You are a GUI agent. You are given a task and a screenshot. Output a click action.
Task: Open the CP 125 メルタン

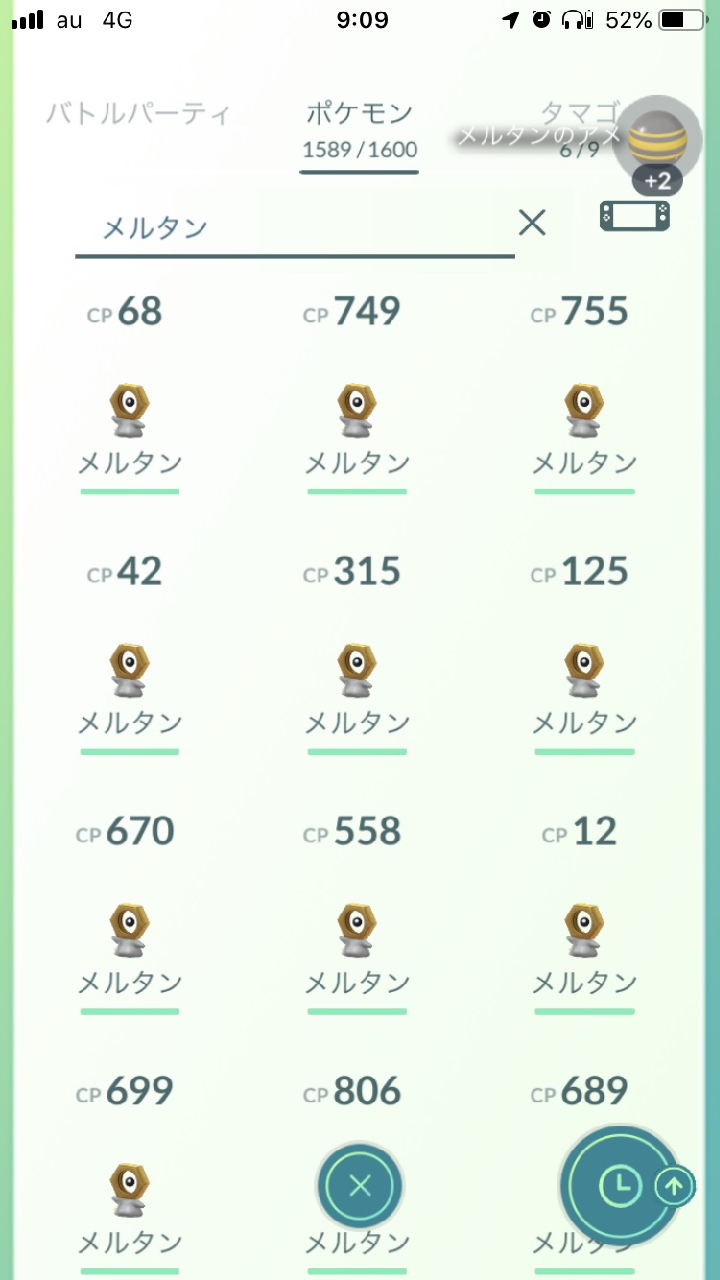584,672
